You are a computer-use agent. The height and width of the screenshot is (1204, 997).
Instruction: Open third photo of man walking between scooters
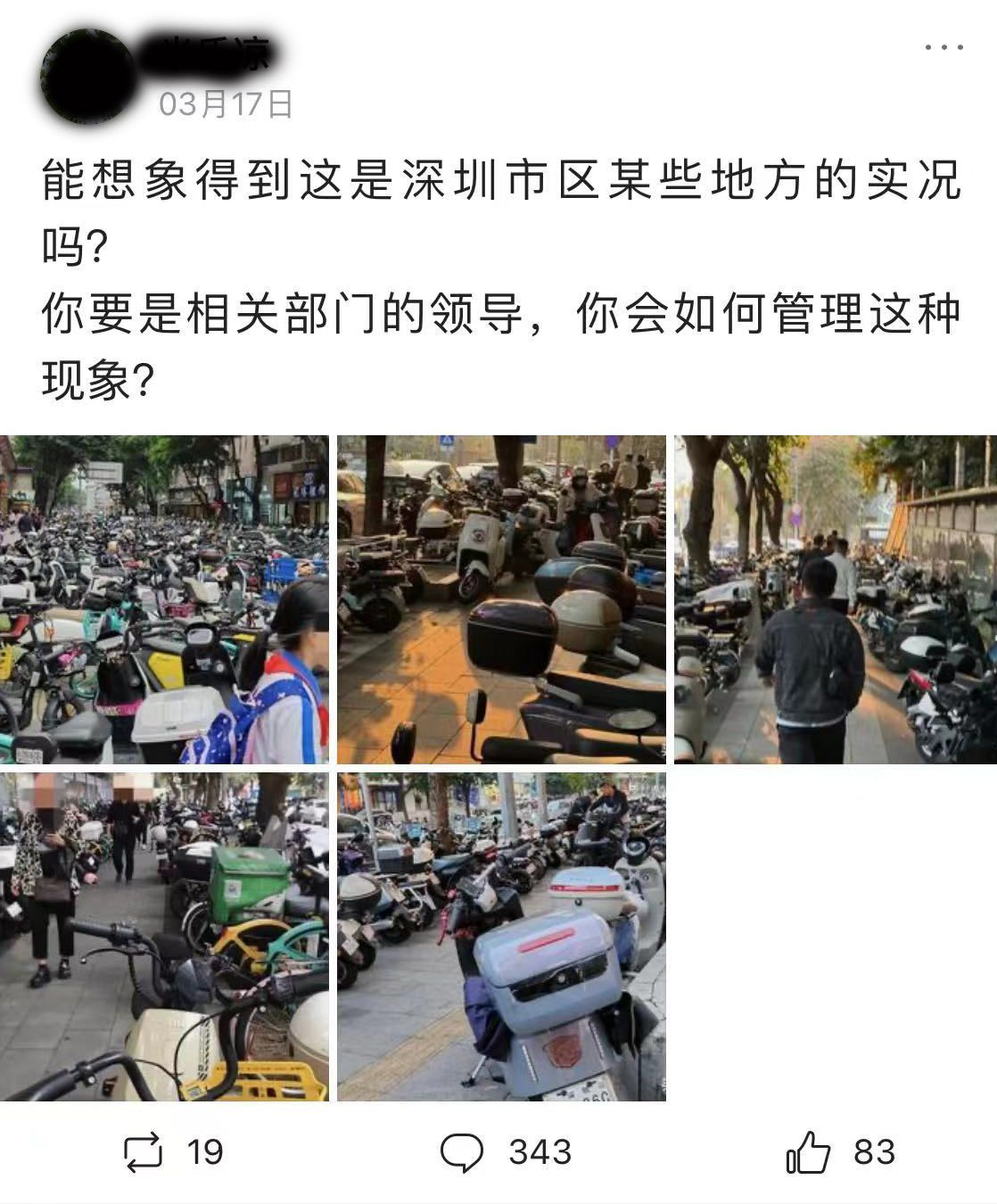(x=835, y=599)
